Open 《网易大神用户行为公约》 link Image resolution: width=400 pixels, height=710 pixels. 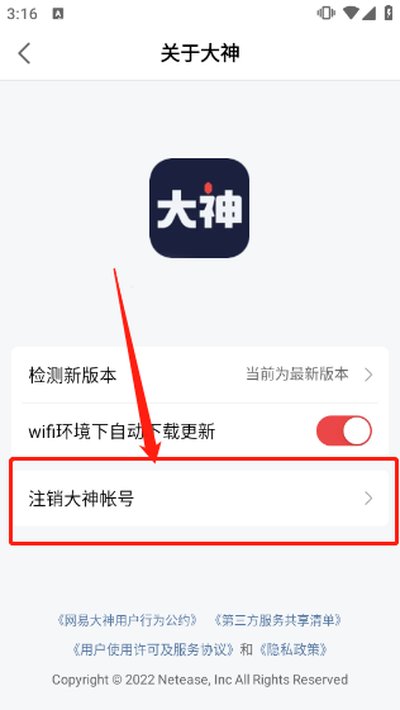click(x=127, y=620)
